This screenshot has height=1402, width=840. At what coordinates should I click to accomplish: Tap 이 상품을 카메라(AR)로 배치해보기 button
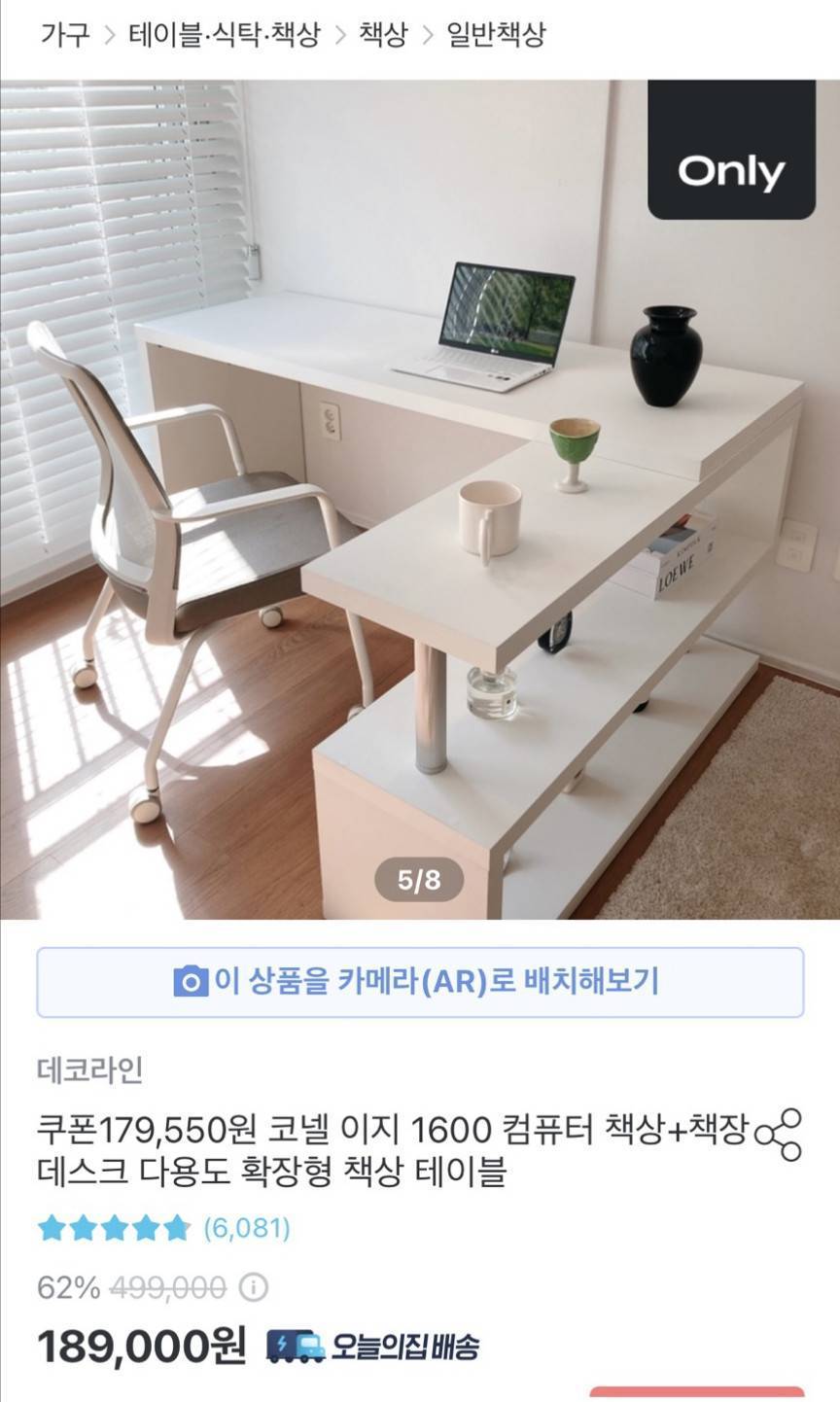pyautogui.click(x=420, y=981)
